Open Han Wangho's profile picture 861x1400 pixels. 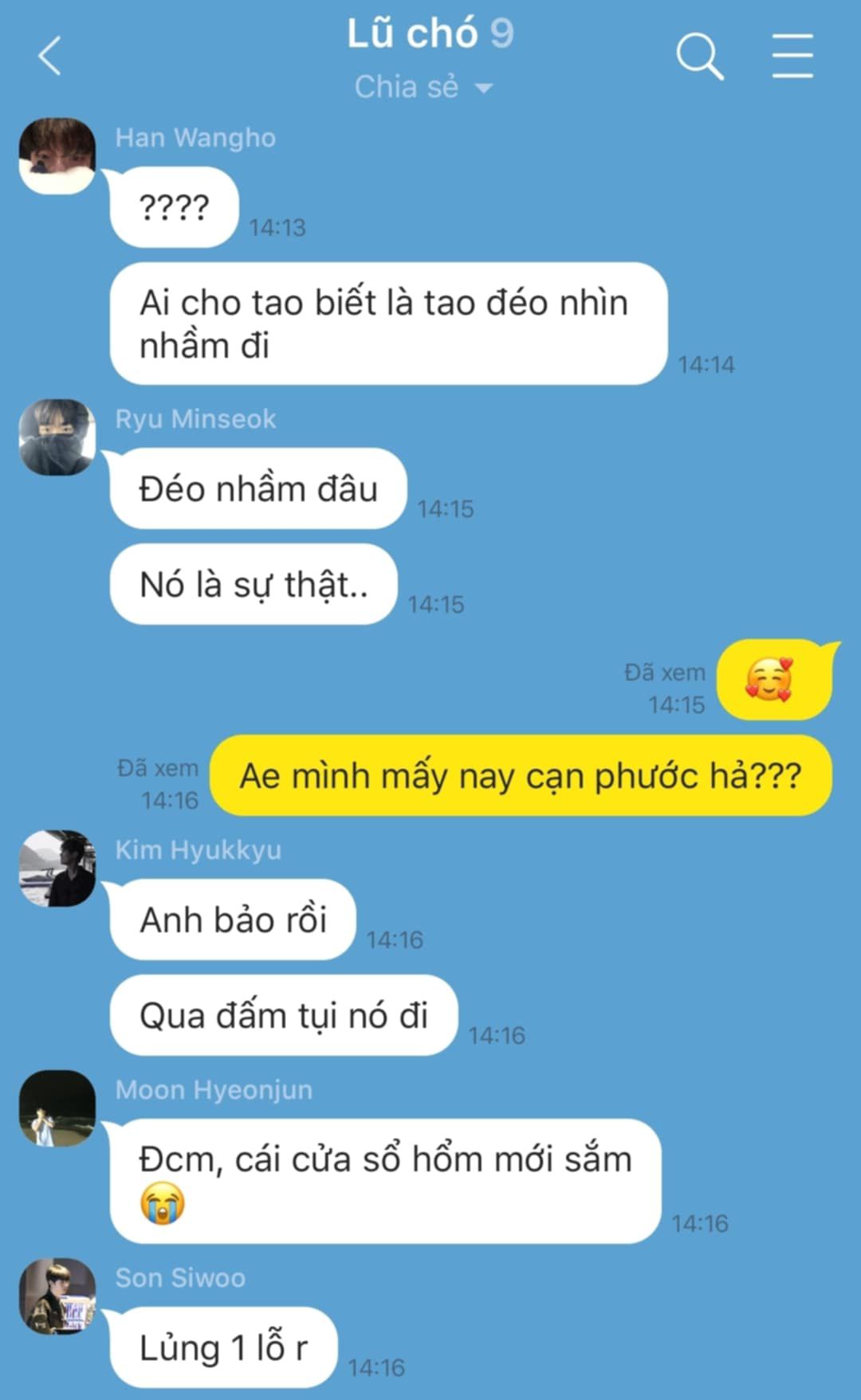[57, 156]
